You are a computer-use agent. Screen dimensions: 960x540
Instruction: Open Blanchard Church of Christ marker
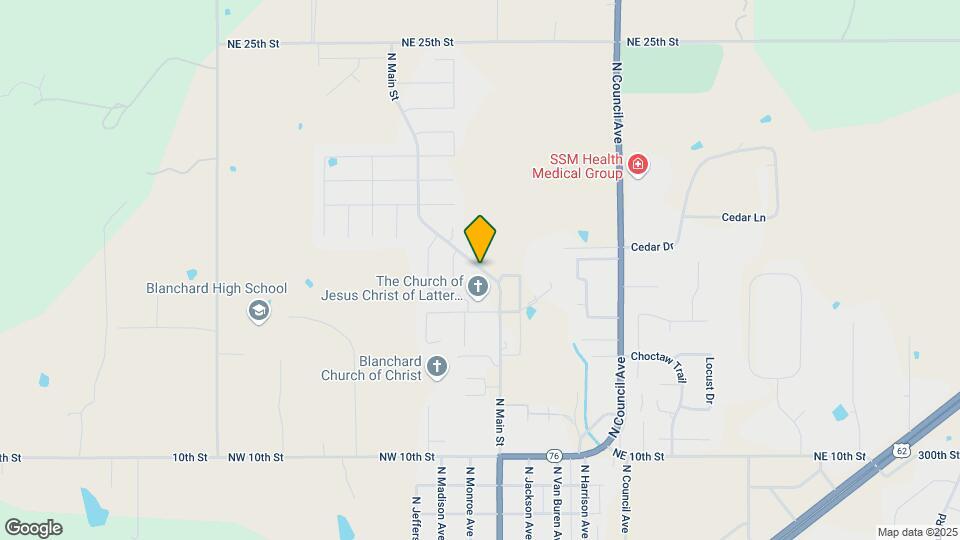pos(437,367)
